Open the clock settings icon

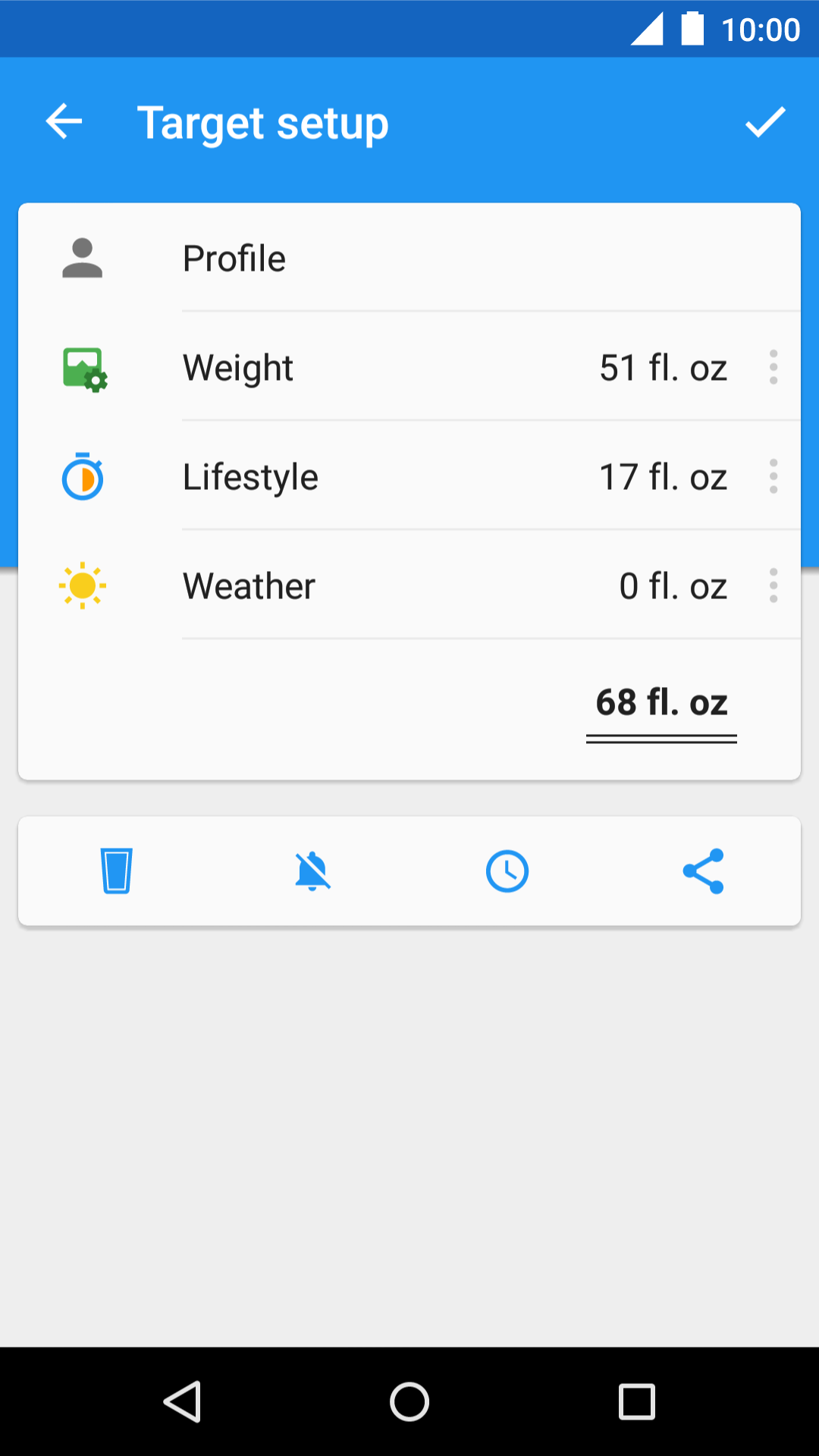click(507, 871)
